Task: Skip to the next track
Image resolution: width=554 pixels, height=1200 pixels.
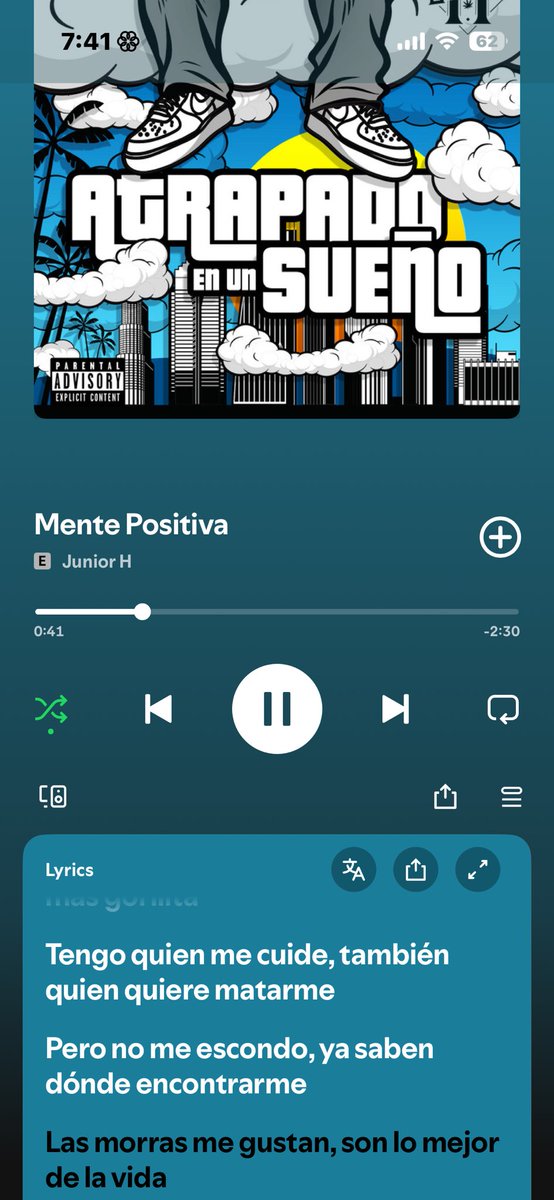Action: pyautogui.click(x=396, y=709)
